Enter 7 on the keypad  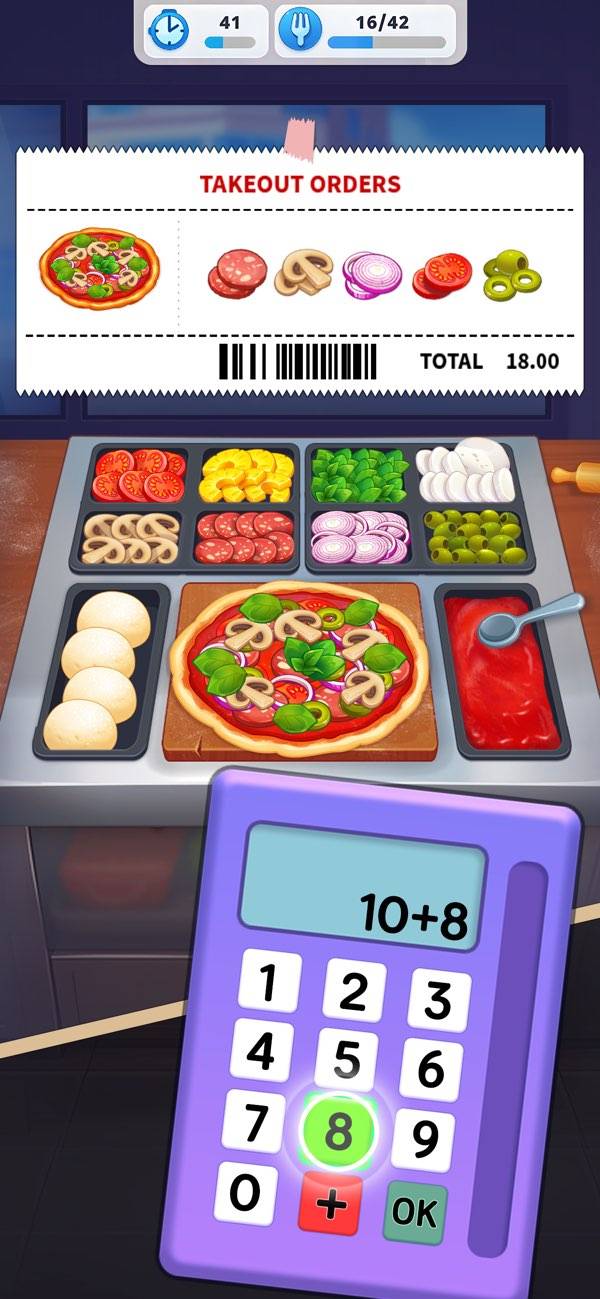[255, 1122]
